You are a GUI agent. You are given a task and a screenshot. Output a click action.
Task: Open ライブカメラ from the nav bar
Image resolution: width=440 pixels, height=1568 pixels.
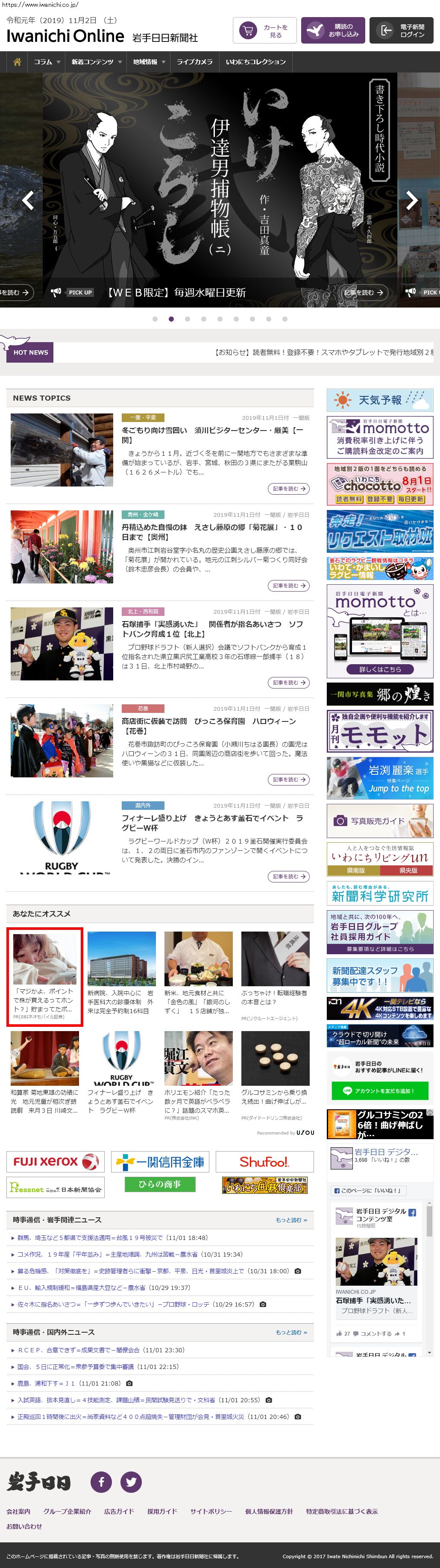pos(194,62)
